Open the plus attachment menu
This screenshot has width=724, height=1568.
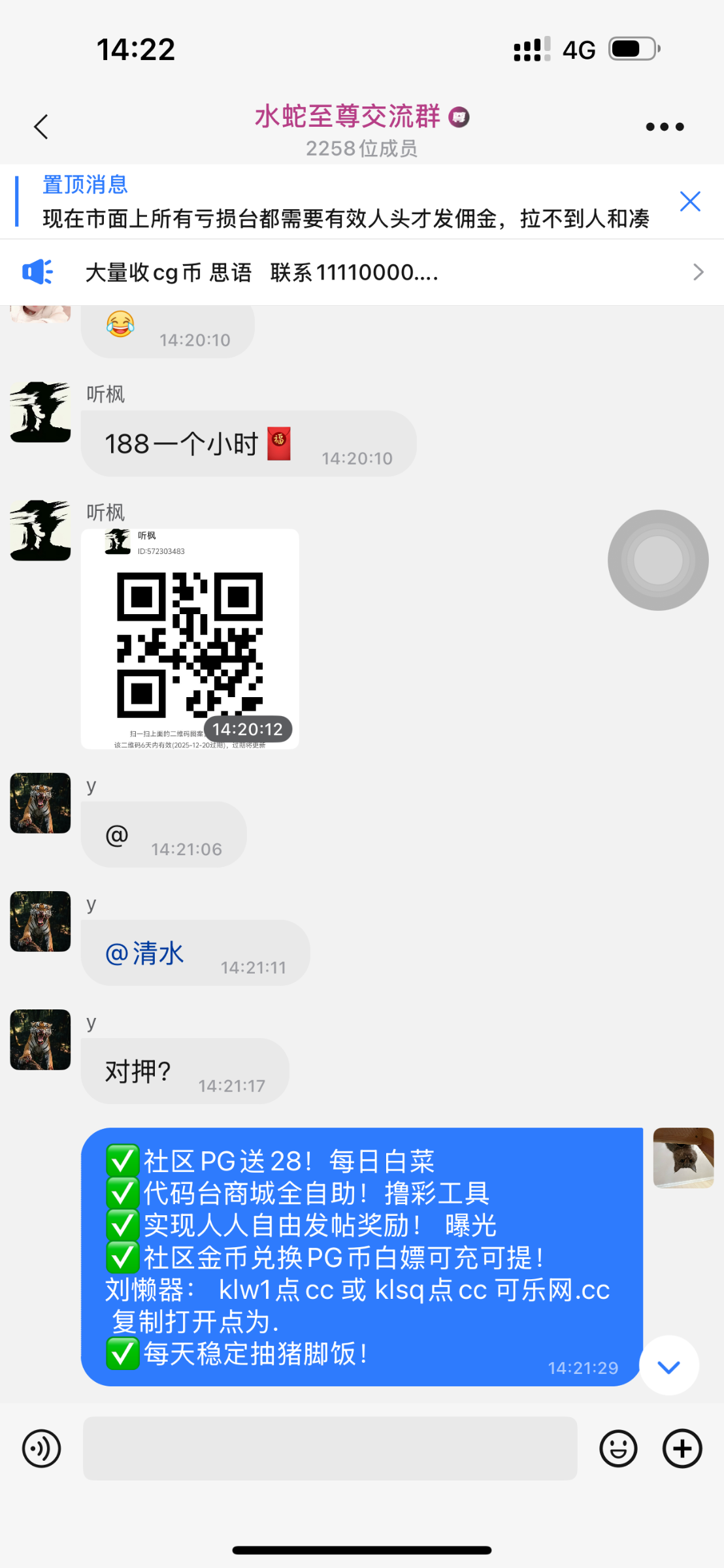[x=682, y=1448]
